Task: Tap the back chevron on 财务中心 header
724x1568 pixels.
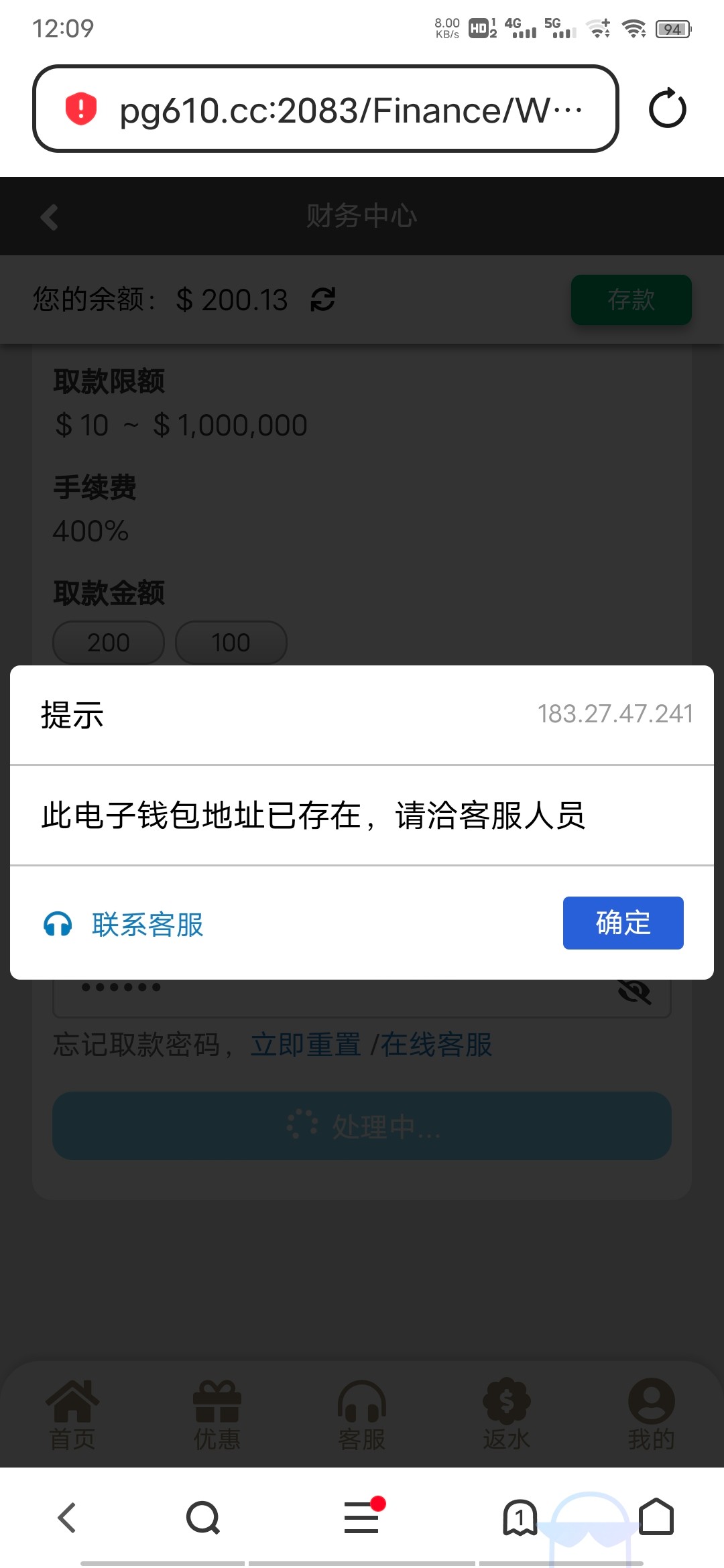Action: [x=48, y=216]
